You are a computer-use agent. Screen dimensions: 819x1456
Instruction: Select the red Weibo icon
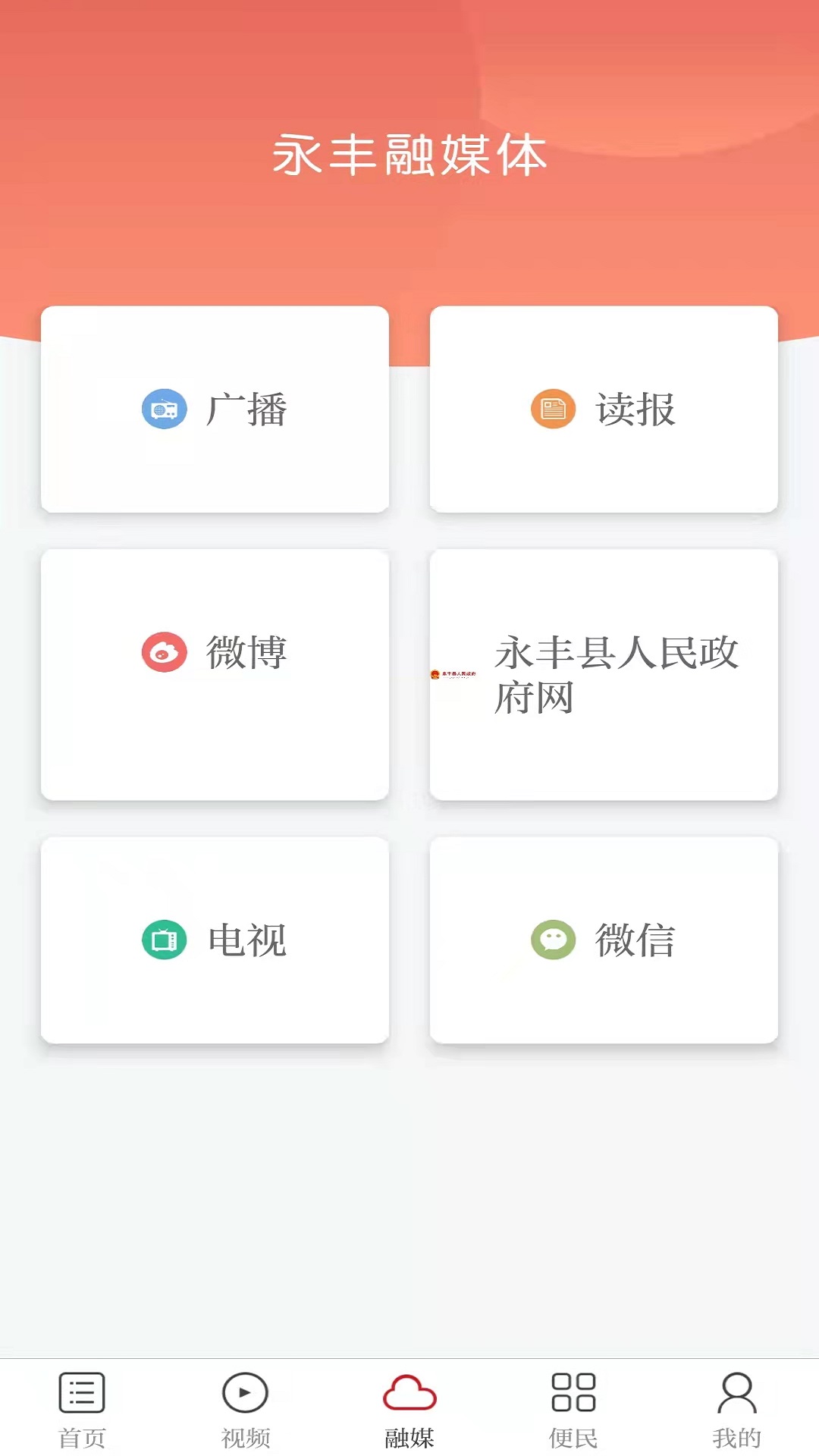coord(165,651)
